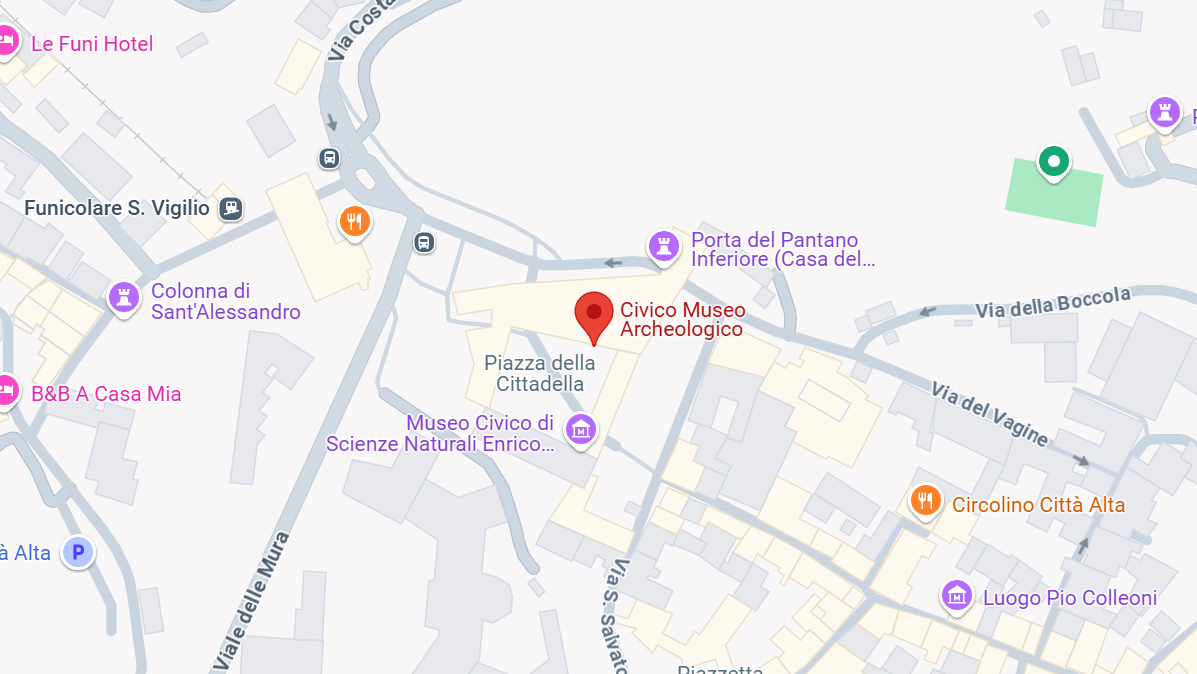Viewport: 1197px width, 674px height.
Task: Select the blue parking P marker
Action: 78,552
